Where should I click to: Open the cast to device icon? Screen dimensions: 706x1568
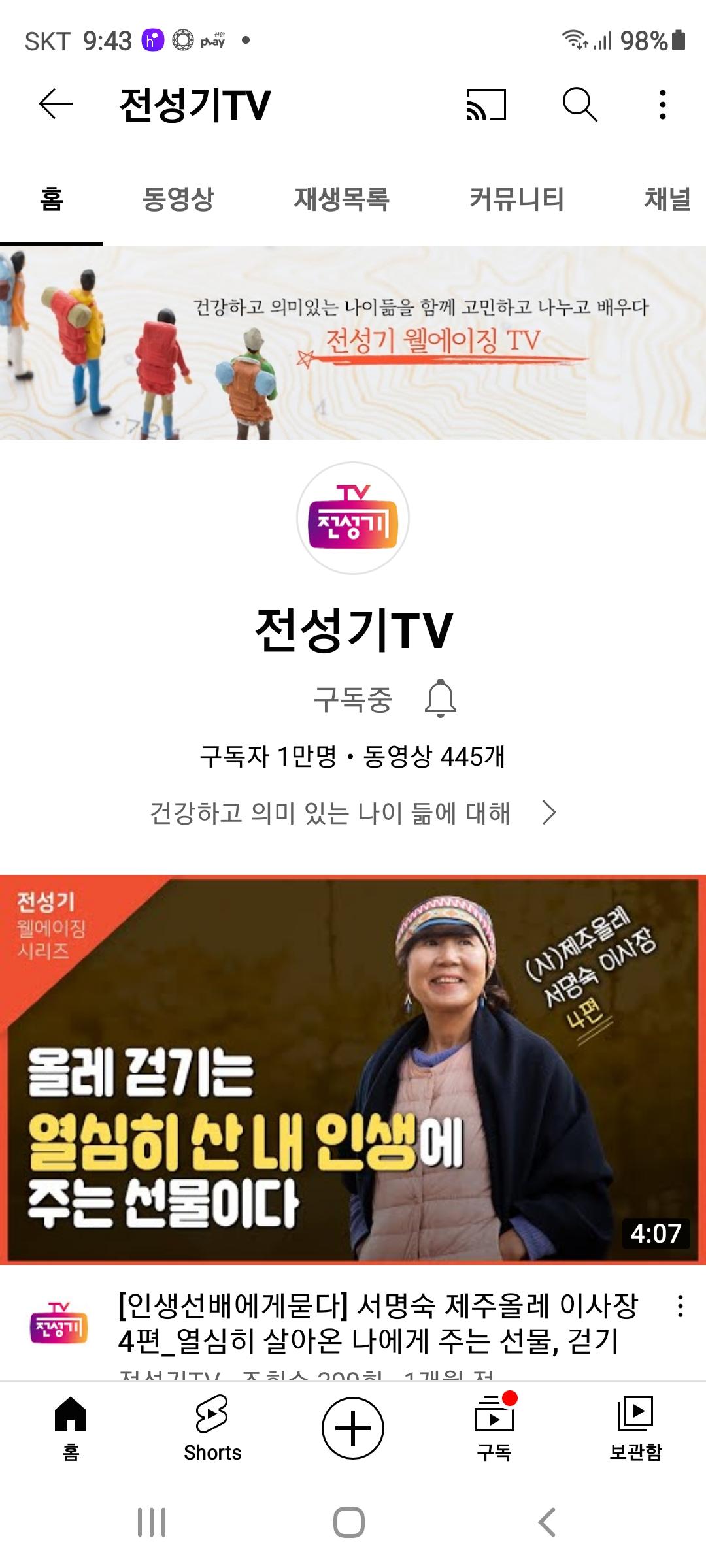pos(486,105)
